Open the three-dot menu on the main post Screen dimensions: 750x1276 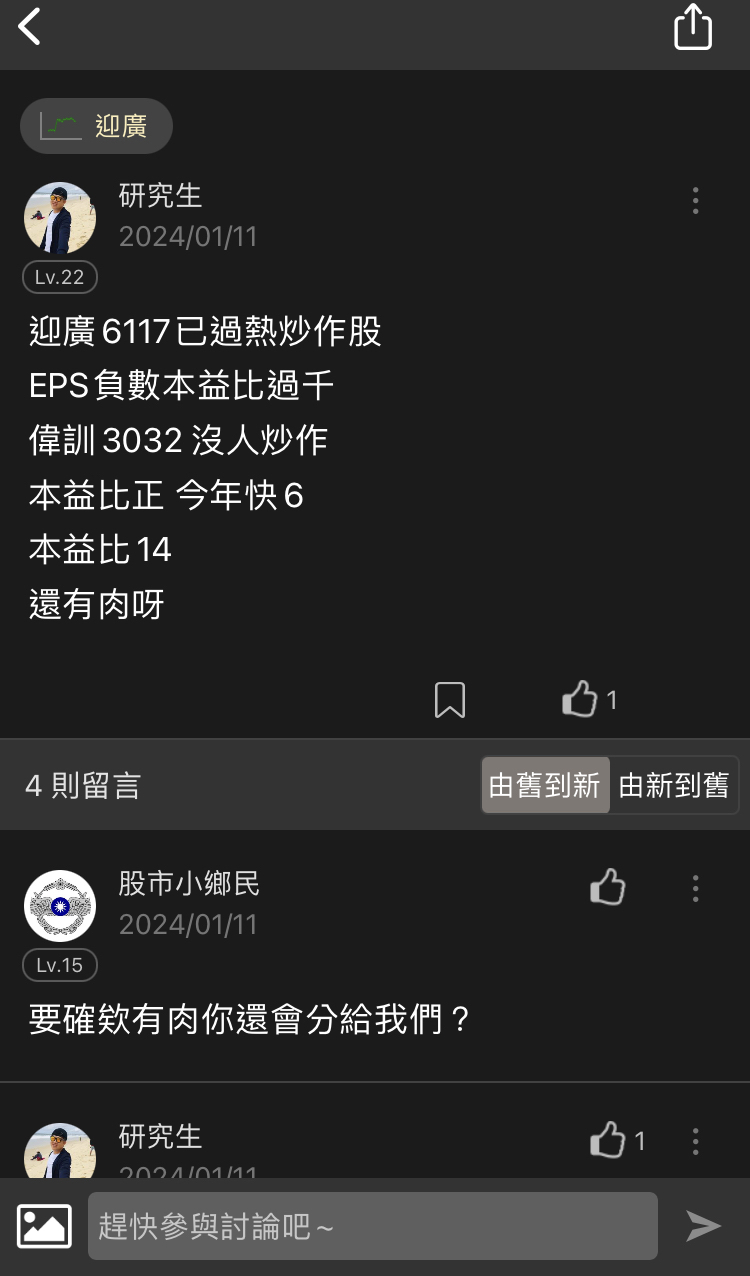(695, 200)
